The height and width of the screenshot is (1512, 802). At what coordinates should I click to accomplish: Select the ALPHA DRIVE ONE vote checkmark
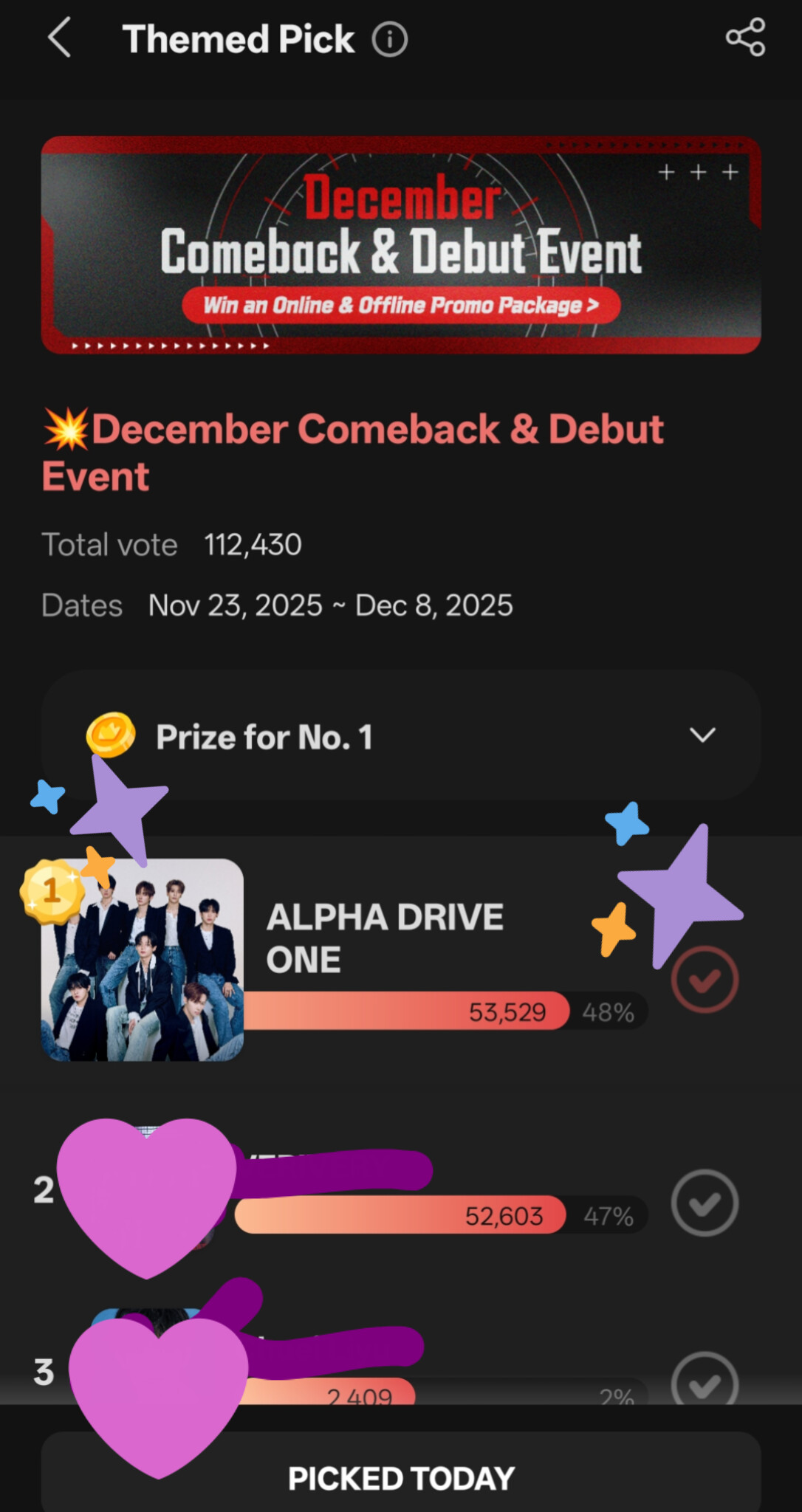[x=705, y=980]
